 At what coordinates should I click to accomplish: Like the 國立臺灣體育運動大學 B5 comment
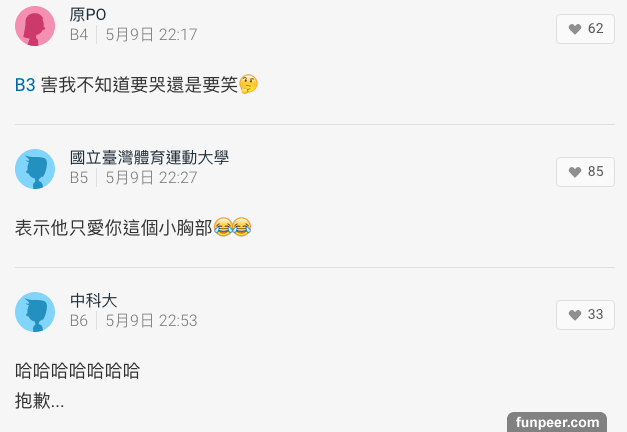click(x=585, y=172)
